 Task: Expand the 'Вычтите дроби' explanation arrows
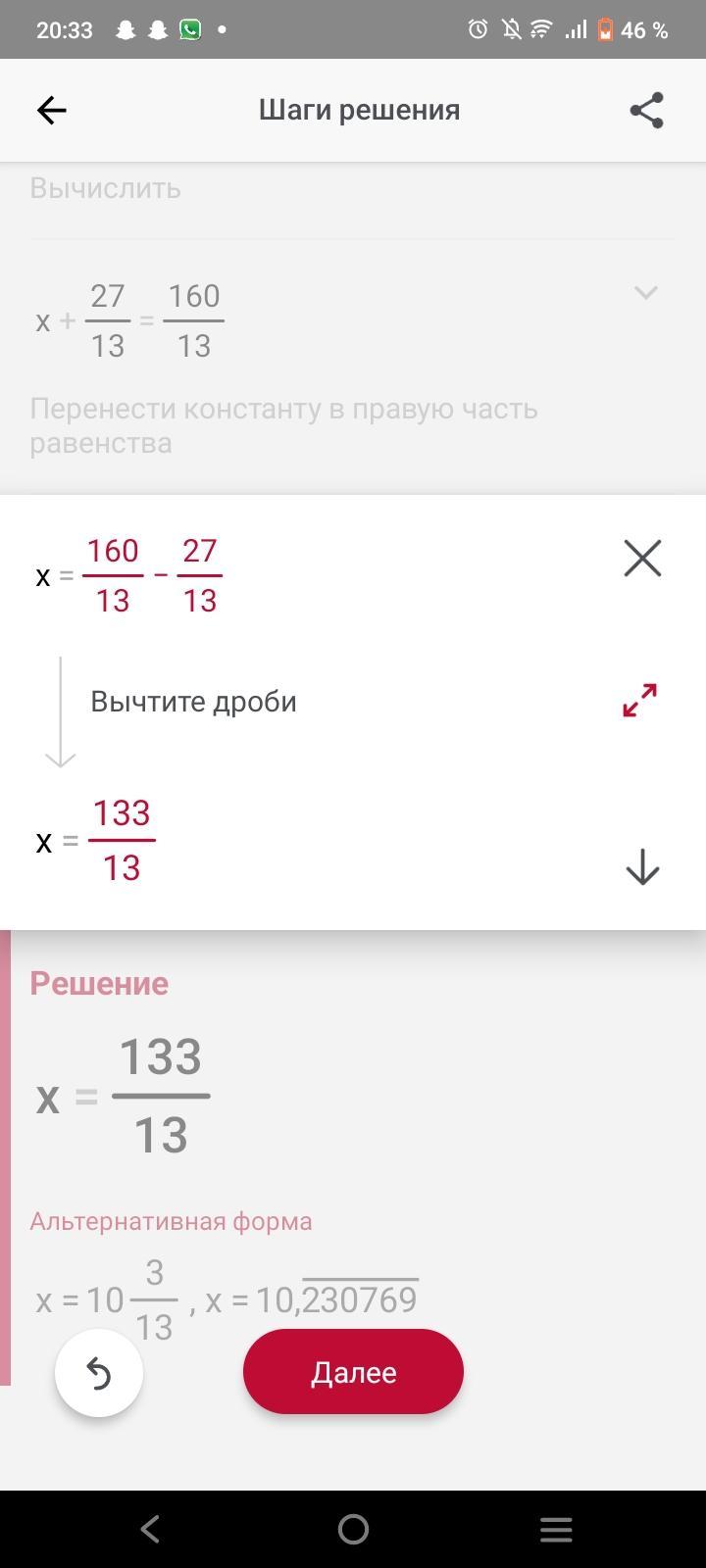(x=640, y=701)
